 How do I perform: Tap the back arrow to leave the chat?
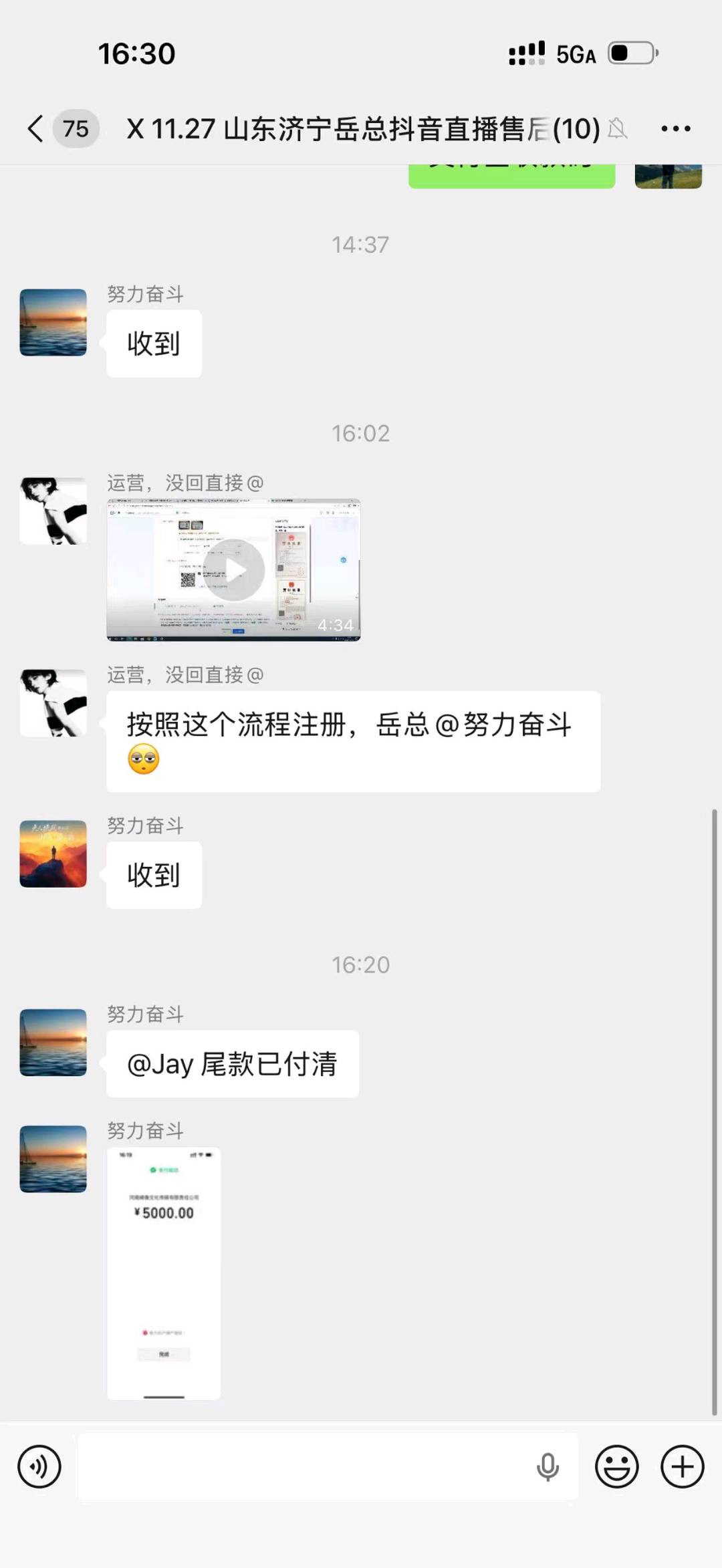35,128
